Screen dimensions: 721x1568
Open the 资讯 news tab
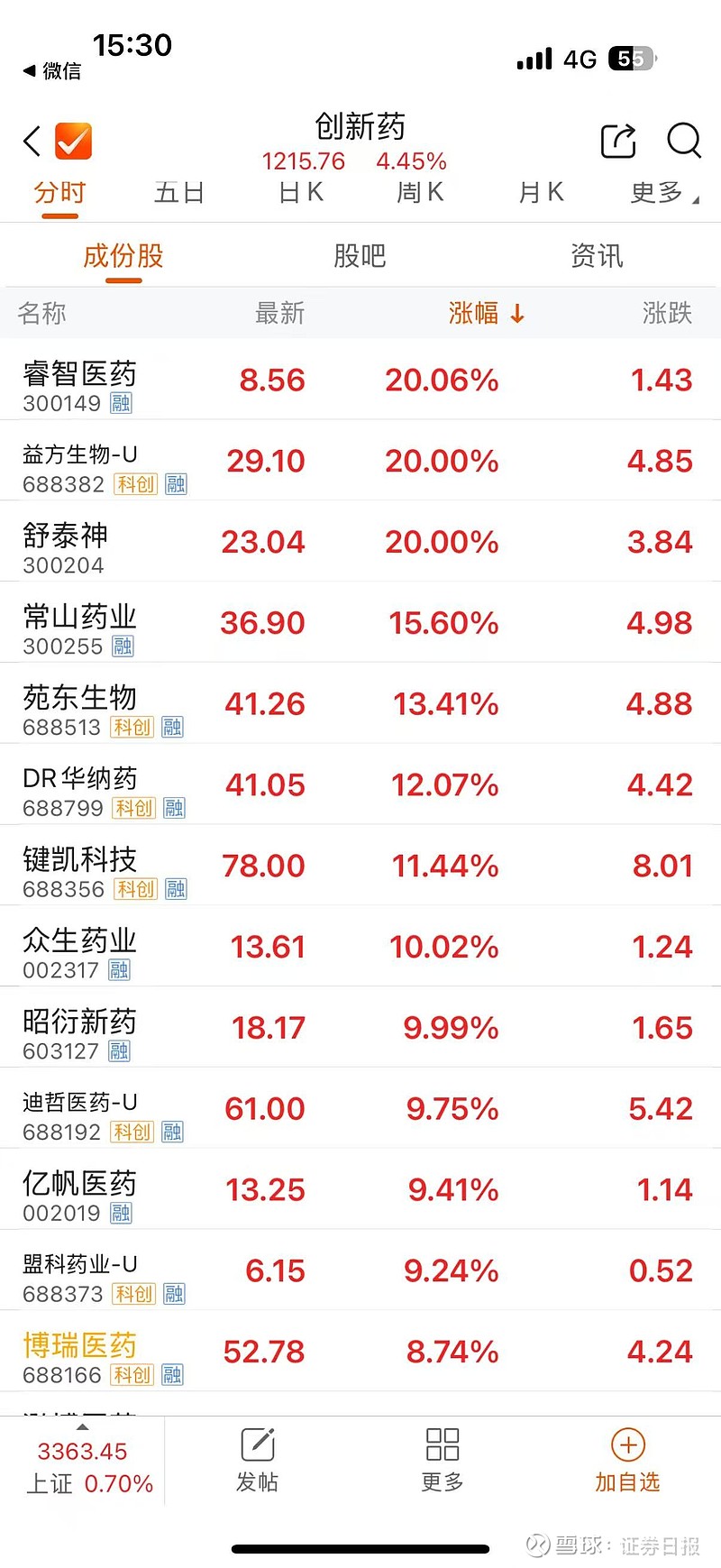click(x=596, y=255)
